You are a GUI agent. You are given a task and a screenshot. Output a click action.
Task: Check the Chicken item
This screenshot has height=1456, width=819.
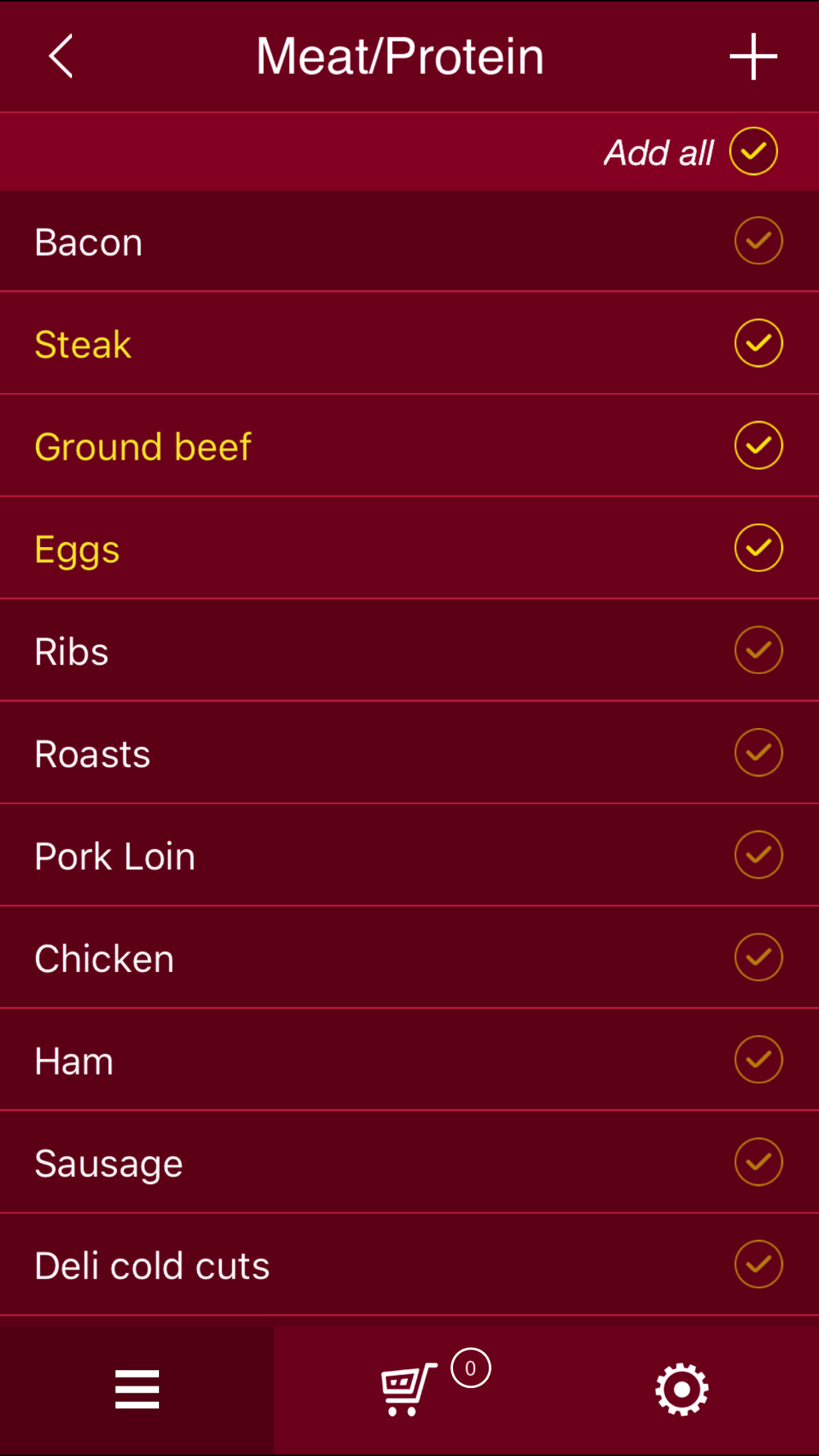pyautogui.click(x=758, y=957)
